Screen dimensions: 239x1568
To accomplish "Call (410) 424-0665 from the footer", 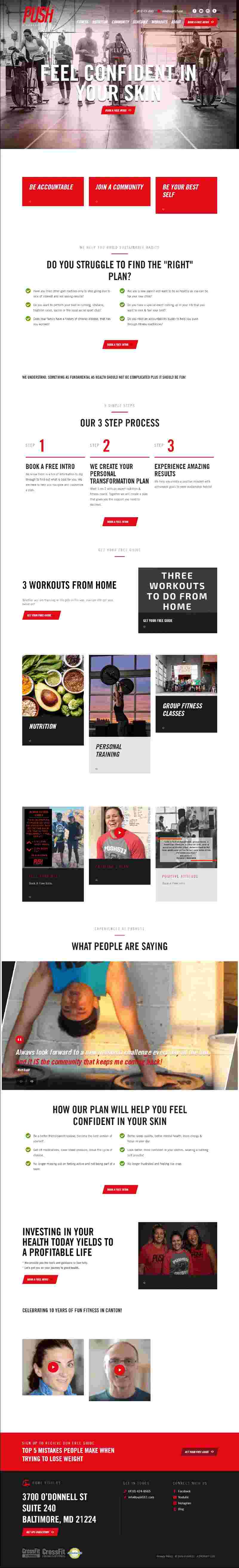I will pyautogui.click(x=140, y=1491).
